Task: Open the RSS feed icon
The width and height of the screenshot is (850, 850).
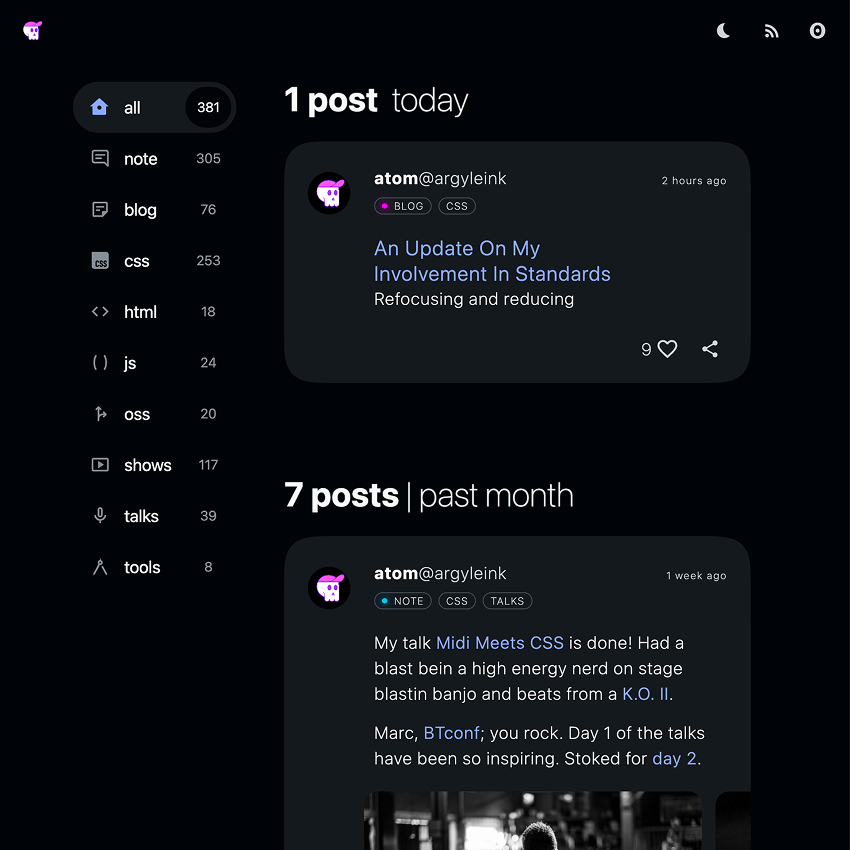Action: click(771, 31)
